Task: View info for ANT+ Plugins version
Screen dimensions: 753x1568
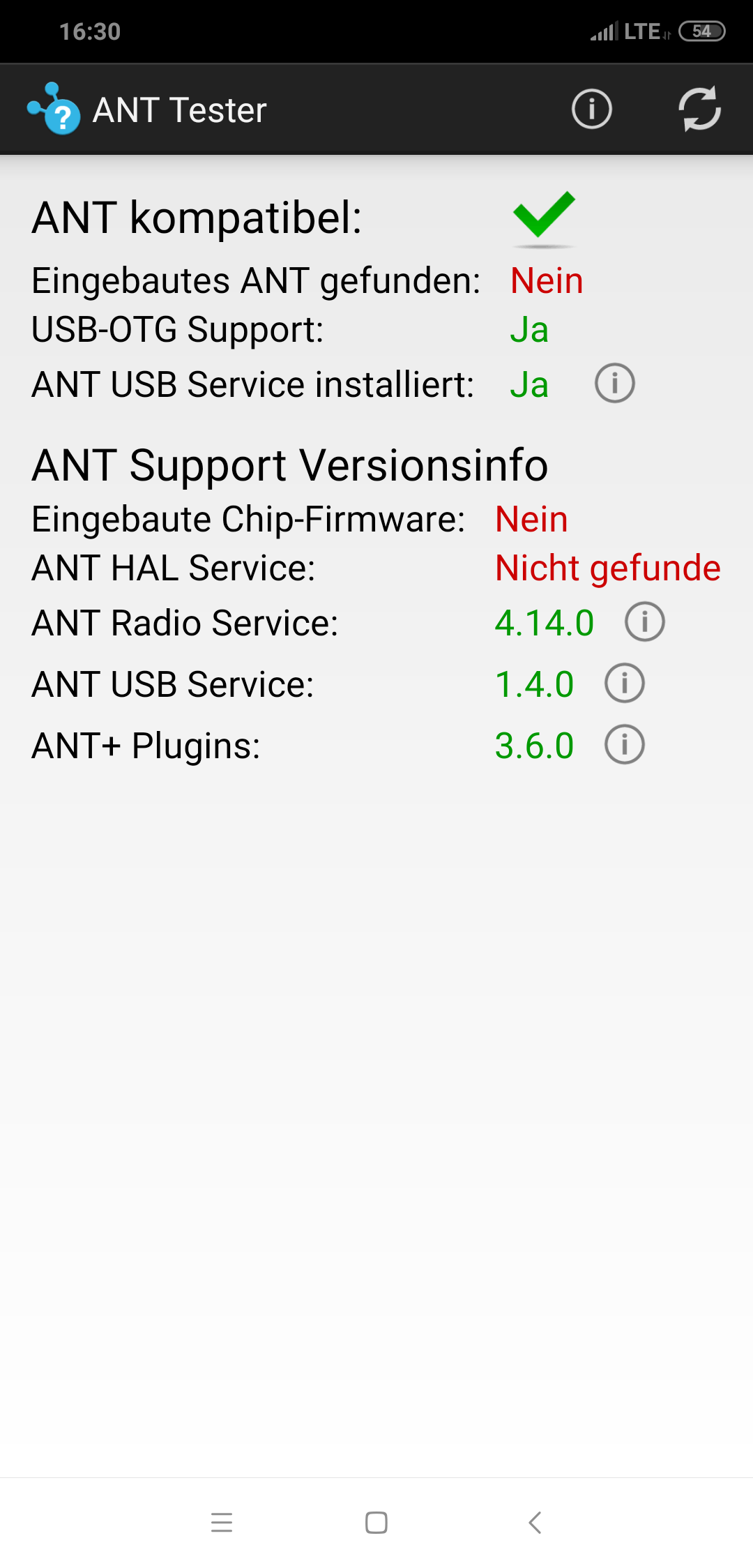Action: (625, 745)
